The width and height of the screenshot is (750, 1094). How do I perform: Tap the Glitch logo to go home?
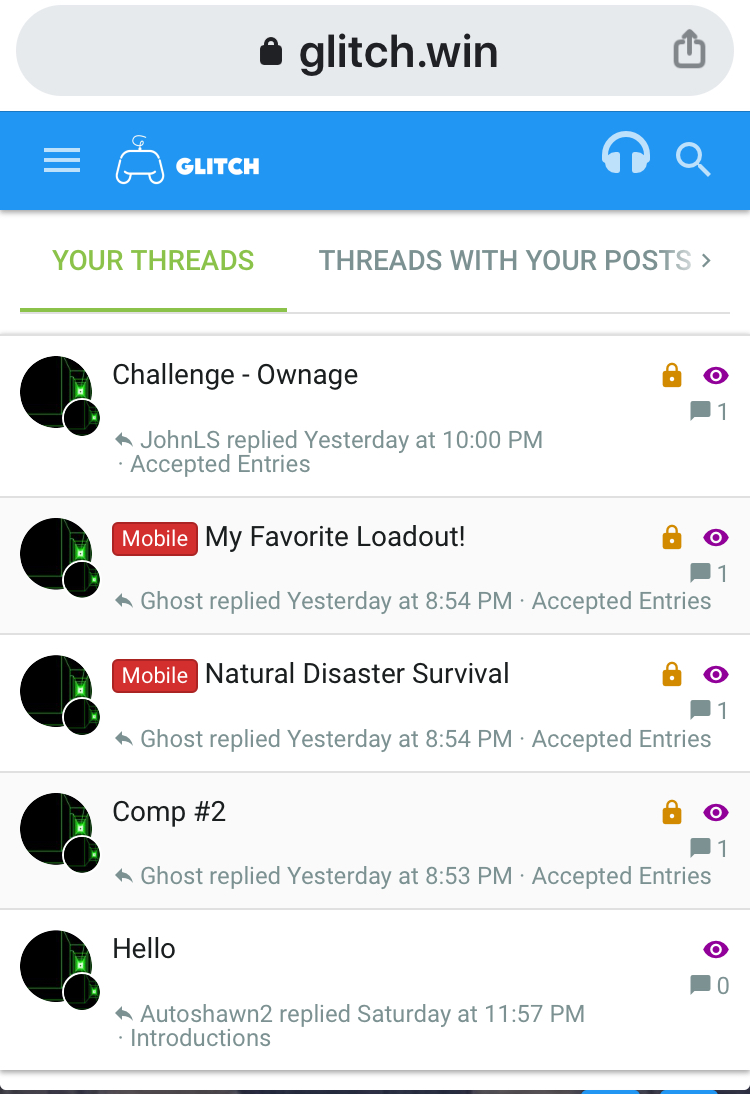point(188,162)
